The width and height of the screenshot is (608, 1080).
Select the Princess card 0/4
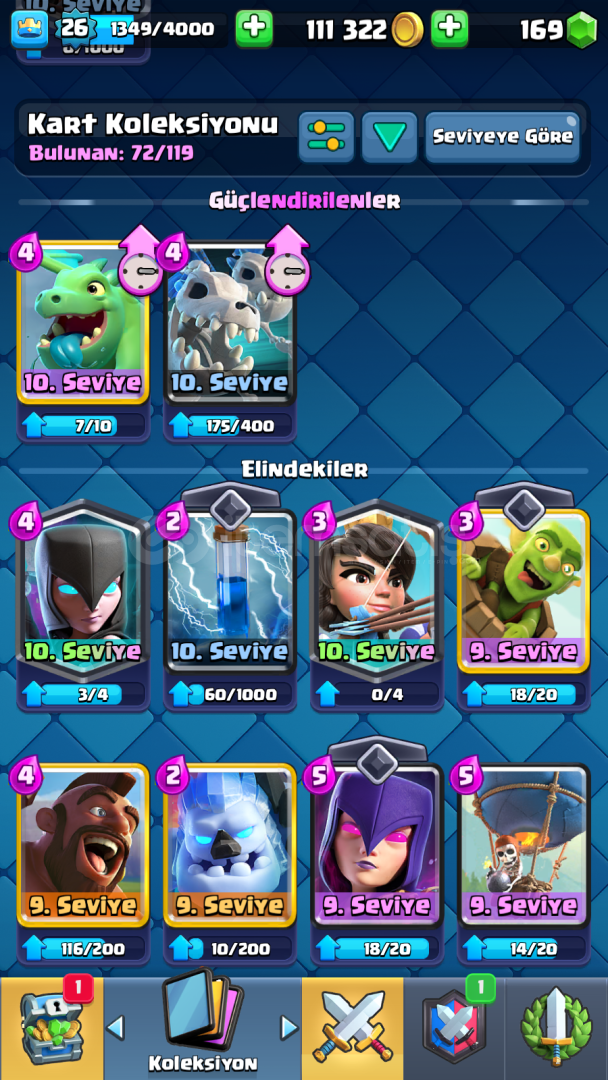point(377,592)
